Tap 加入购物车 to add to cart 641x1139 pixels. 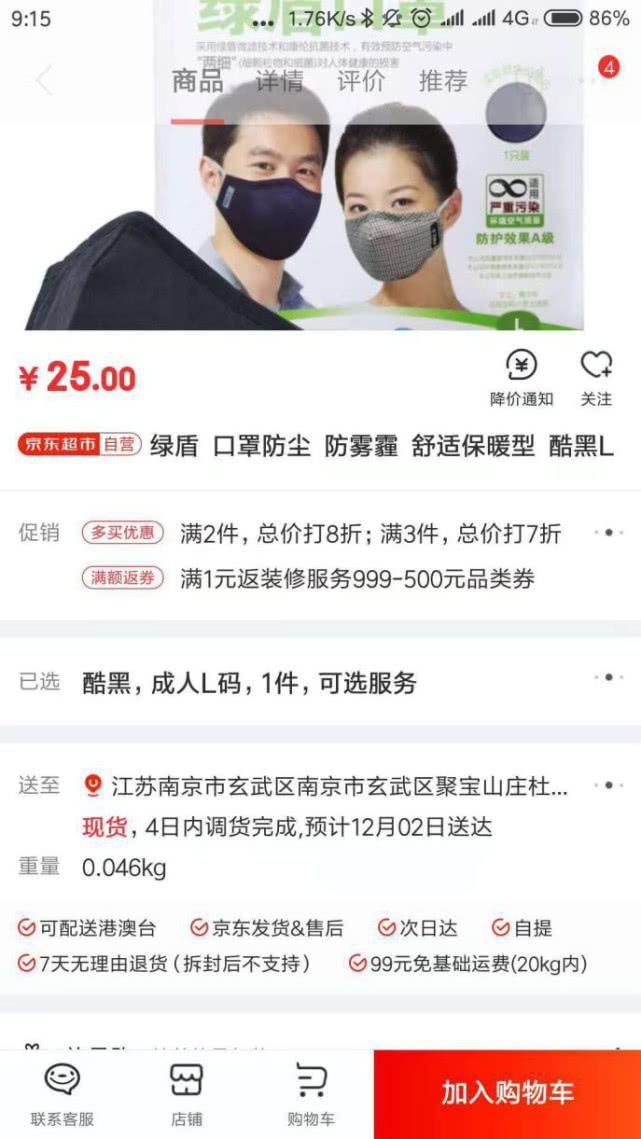[507, 1093]
